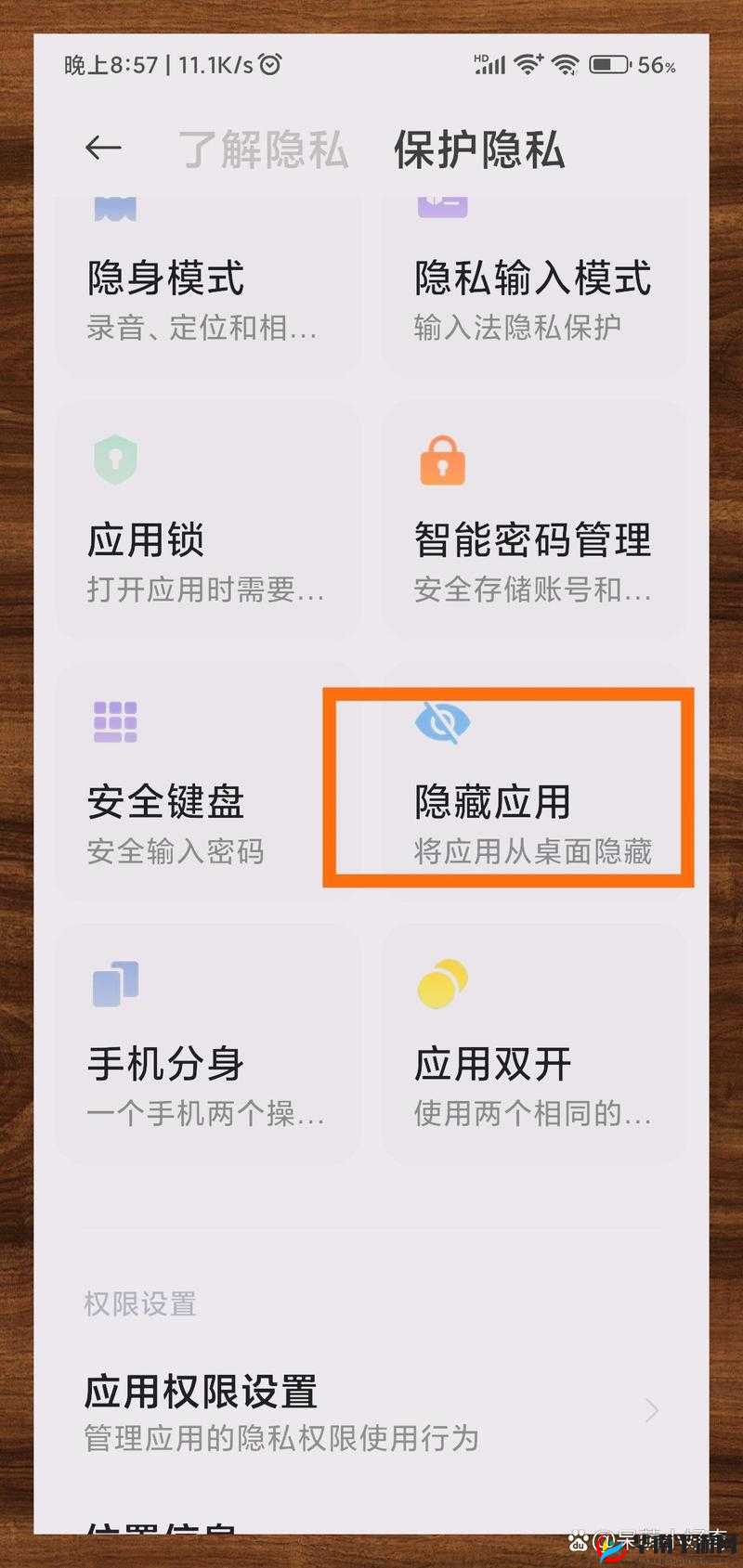Open the 手机分身 dual-pages icon
Screen dimensions: 743x1568
pyautogui.click(x=114, y=984)
